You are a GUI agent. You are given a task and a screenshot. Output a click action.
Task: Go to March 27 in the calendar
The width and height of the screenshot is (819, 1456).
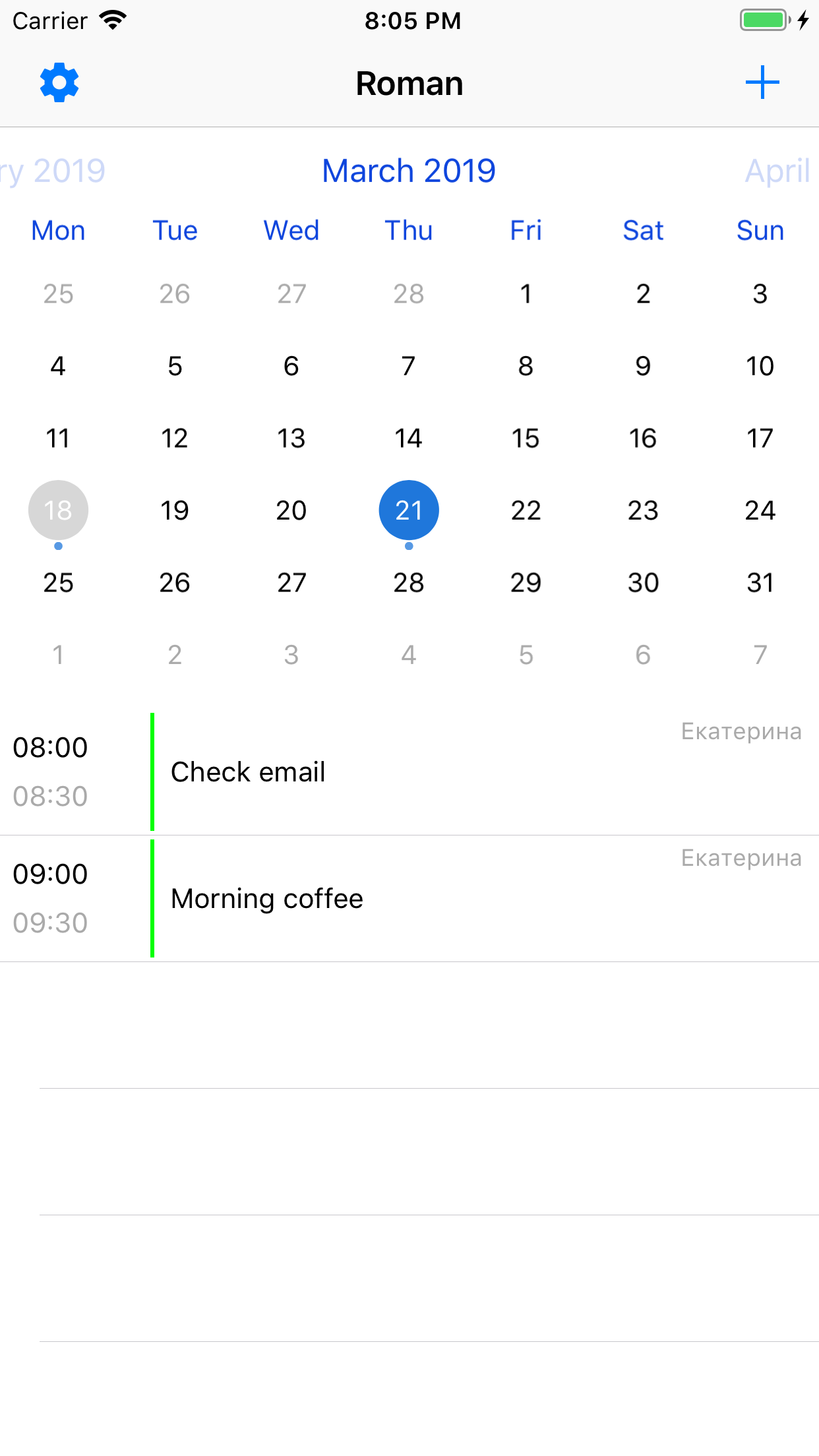(x=291, y=583)
